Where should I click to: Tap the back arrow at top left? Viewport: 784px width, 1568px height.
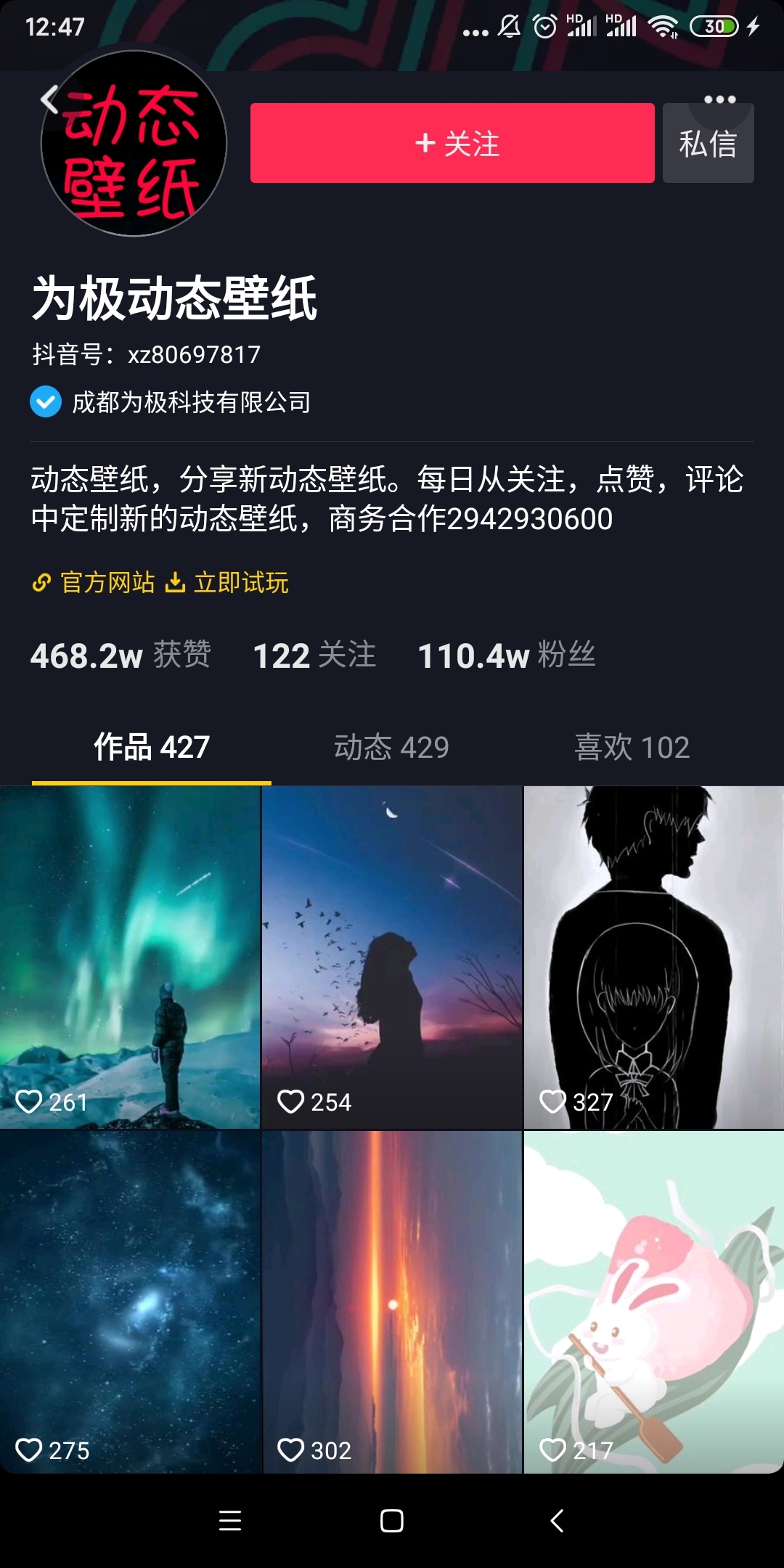pyautogui.click(x=48, y=100)
